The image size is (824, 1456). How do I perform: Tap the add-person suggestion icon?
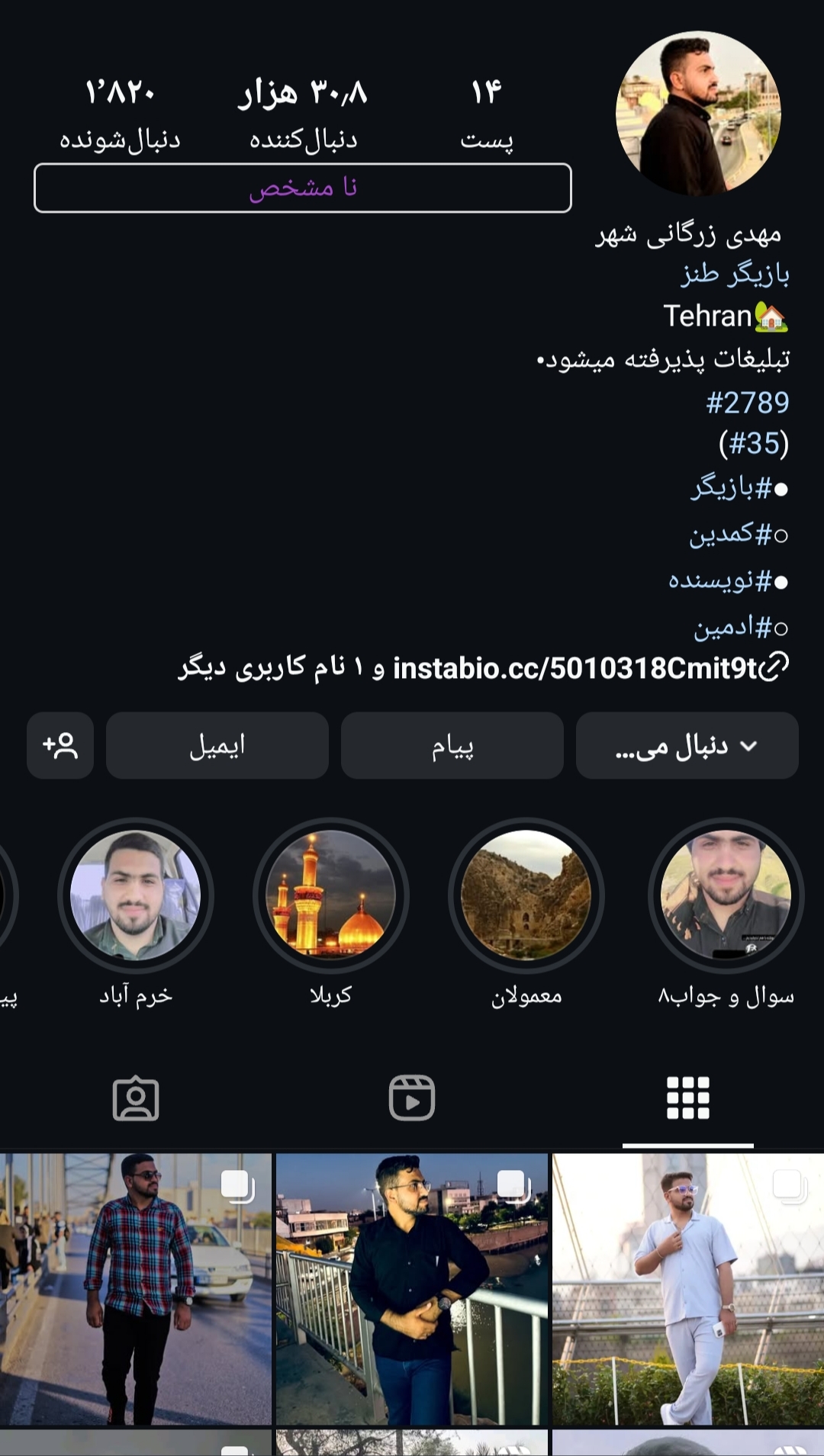(x=61, y=747)
